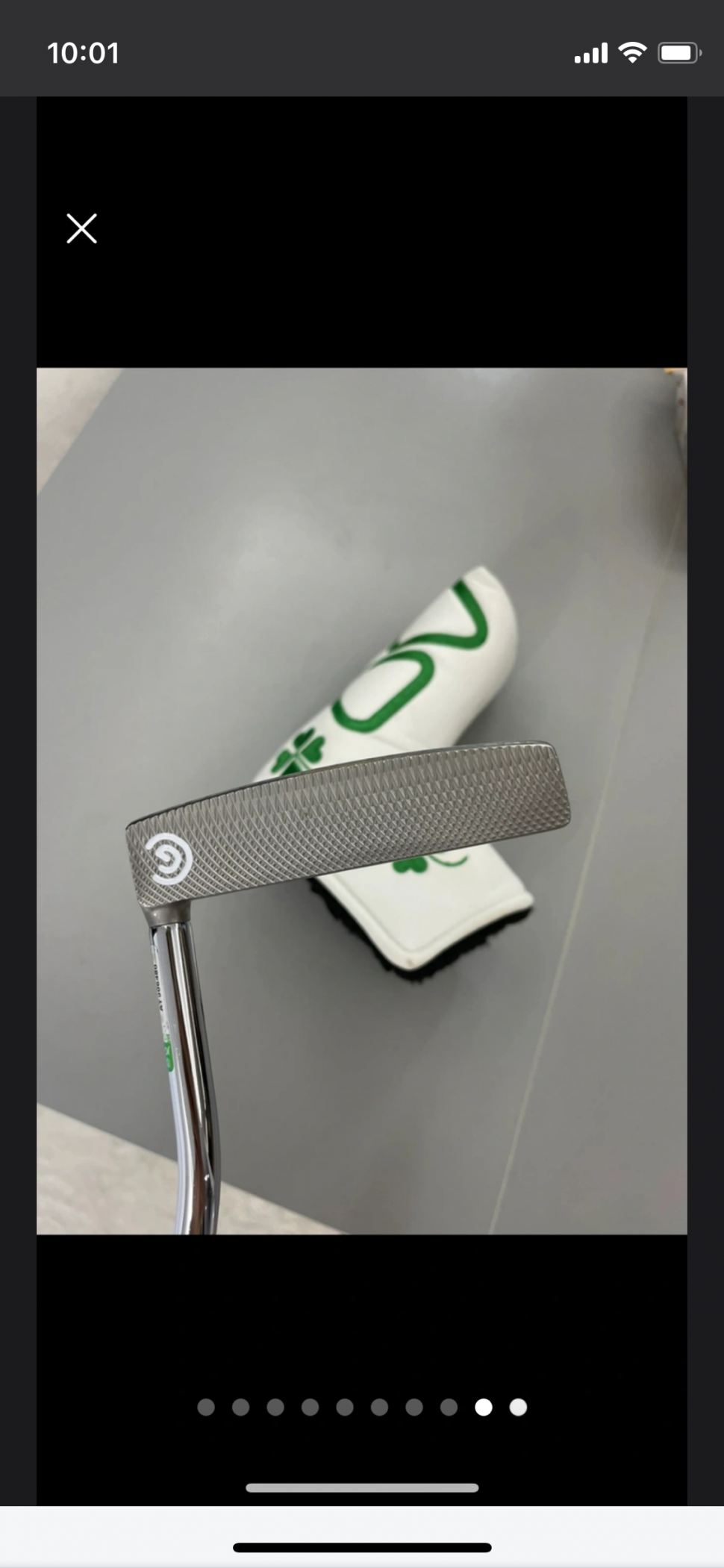The height and width of the screenshot is (1568, 724).
Task: Jump to the last photo indicator dot
Action: (518, 1407)
